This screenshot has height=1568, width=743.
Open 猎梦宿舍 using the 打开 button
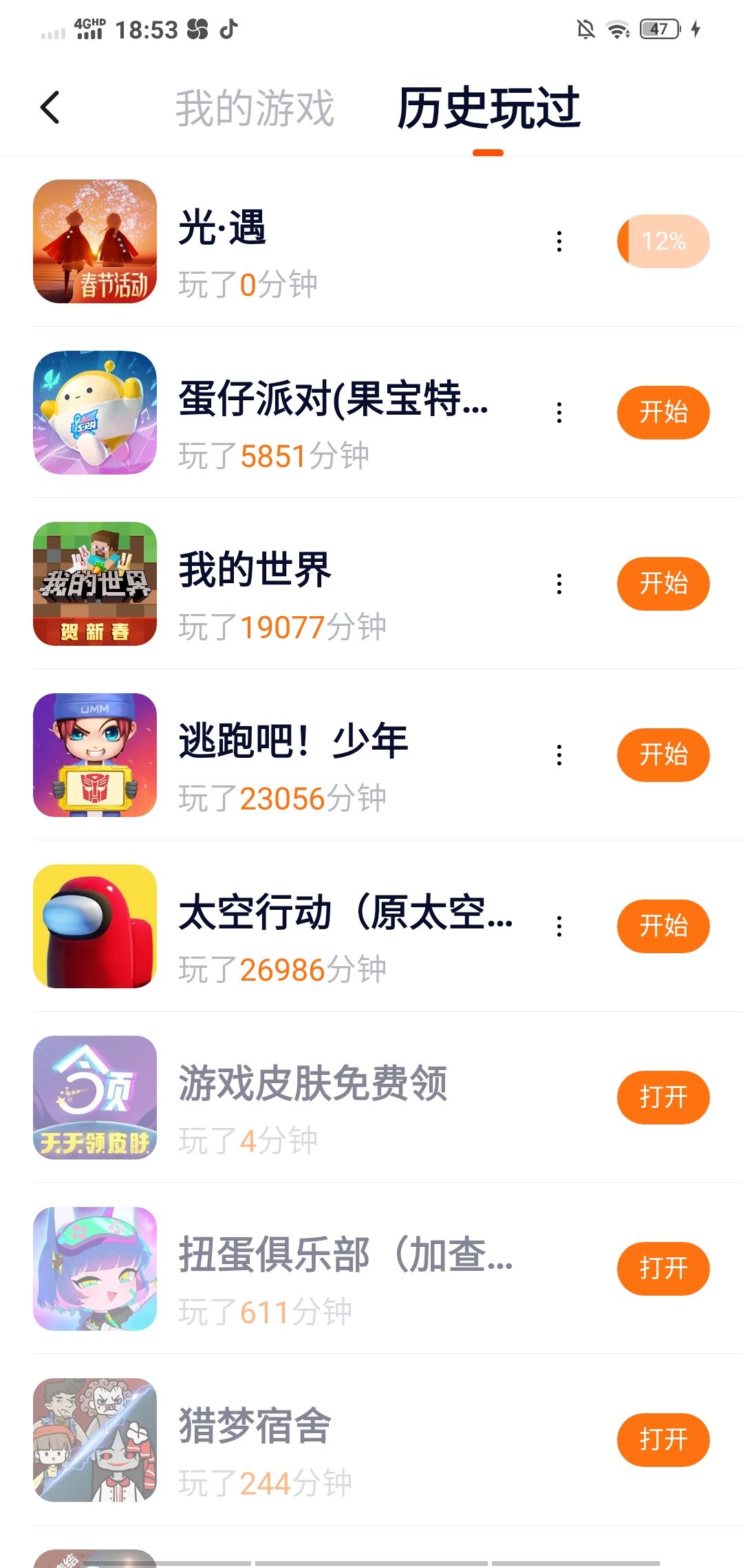click(663, 1440)
